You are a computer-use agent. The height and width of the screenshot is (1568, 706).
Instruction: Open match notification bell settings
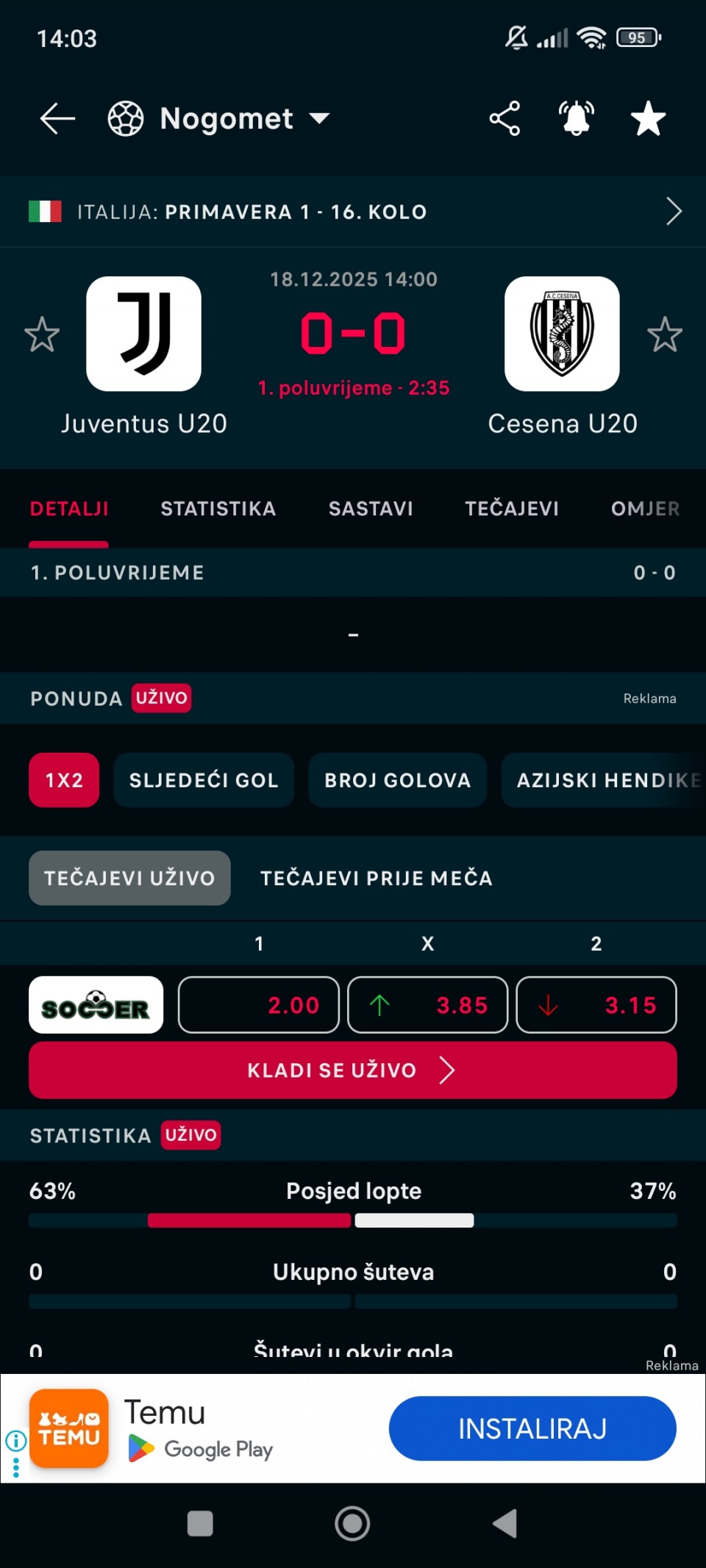point(576,118)
